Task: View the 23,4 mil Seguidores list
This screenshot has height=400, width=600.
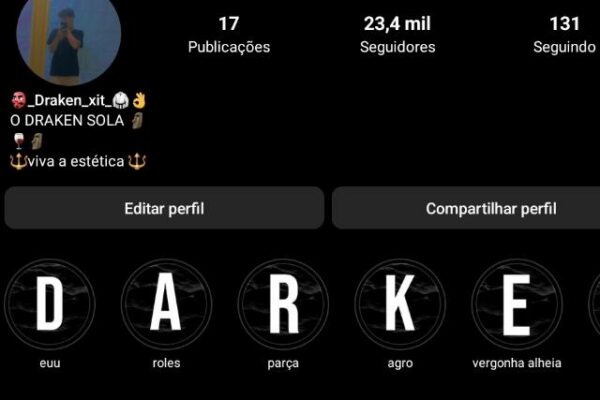Action: click(x=397, y=34)
